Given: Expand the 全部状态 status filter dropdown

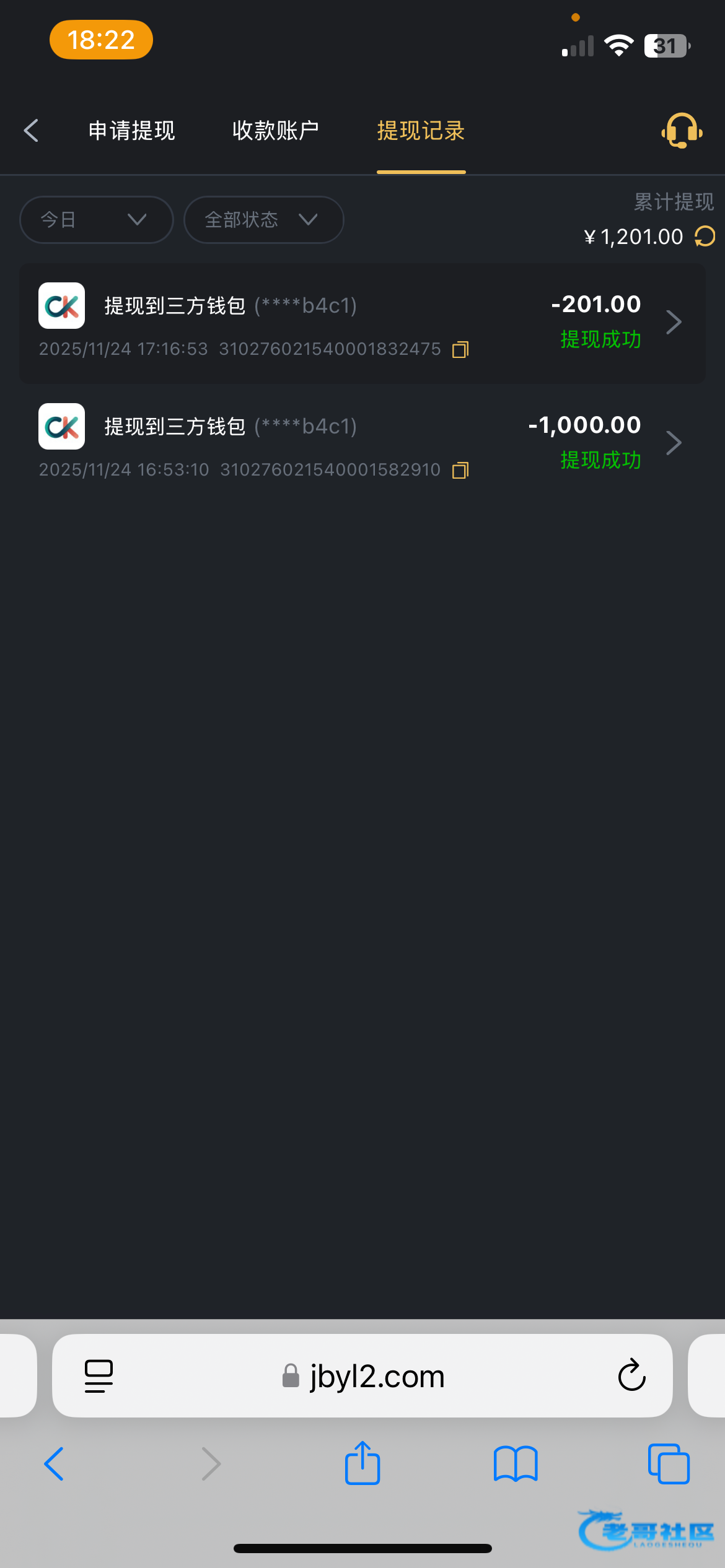Looking at the screenshot, I should pyautogui.click(x=263, y=220).
